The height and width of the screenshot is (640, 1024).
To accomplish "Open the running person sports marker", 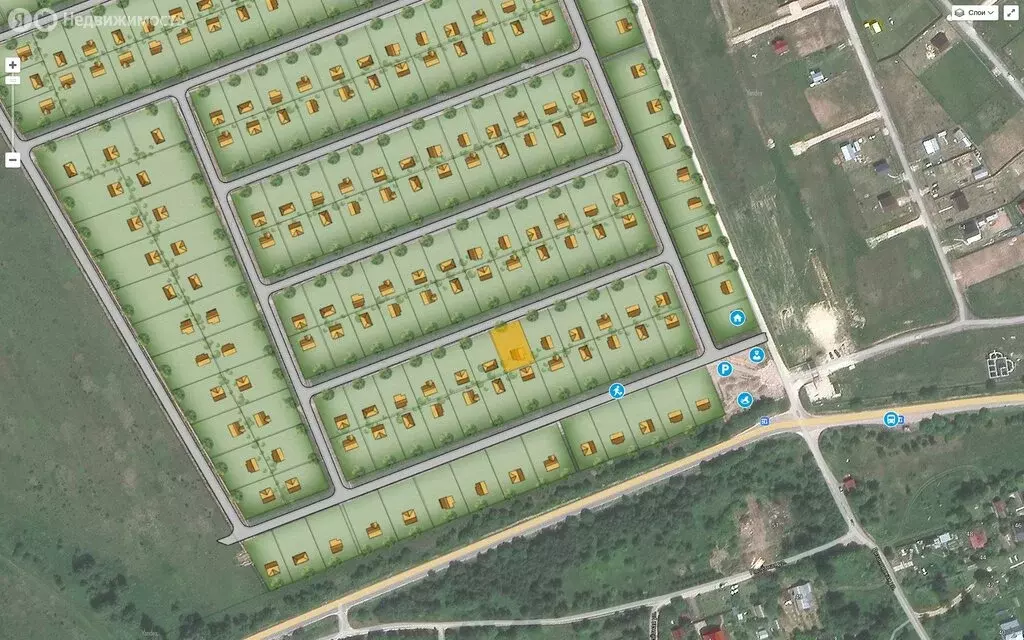I will 618,391.
